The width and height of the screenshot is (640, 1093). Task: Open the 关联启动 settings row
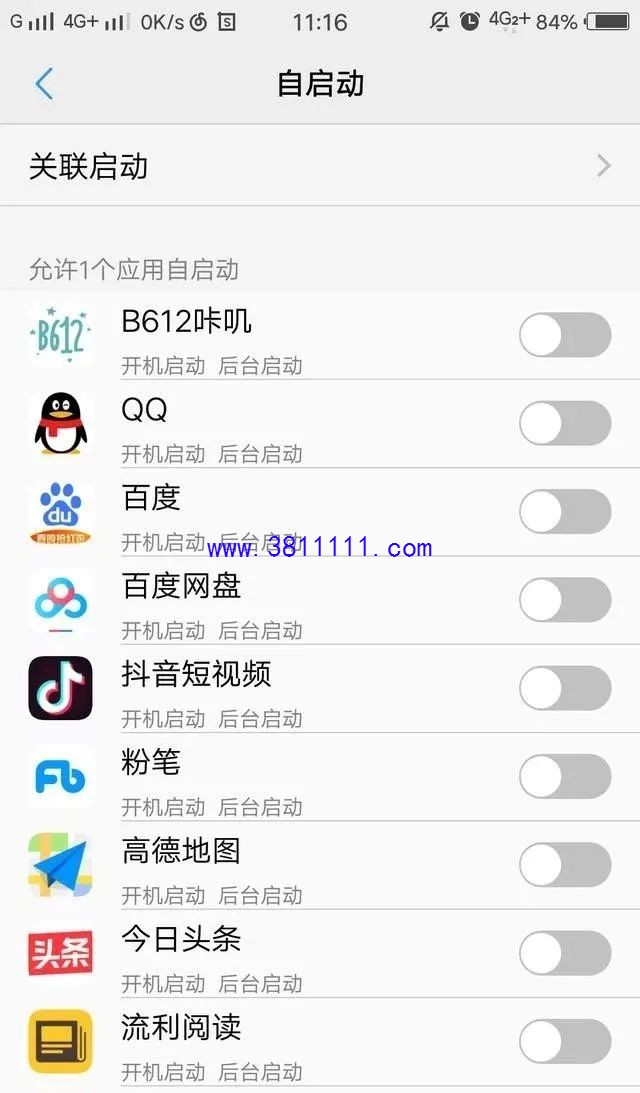tap(320, 166)
